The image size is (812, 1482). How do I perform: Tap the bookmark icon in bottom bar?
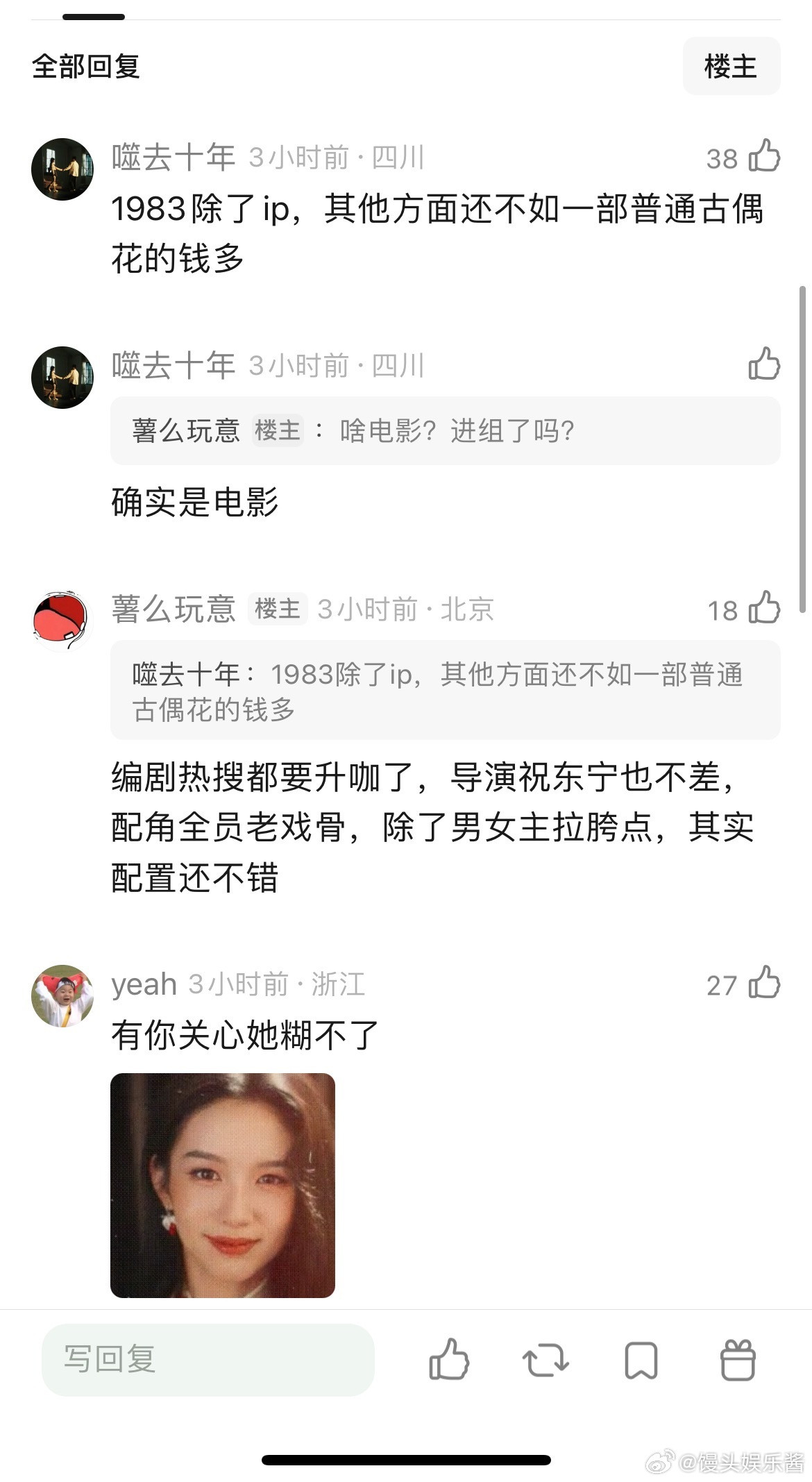pyautogui.click(x=642, y=1361)
